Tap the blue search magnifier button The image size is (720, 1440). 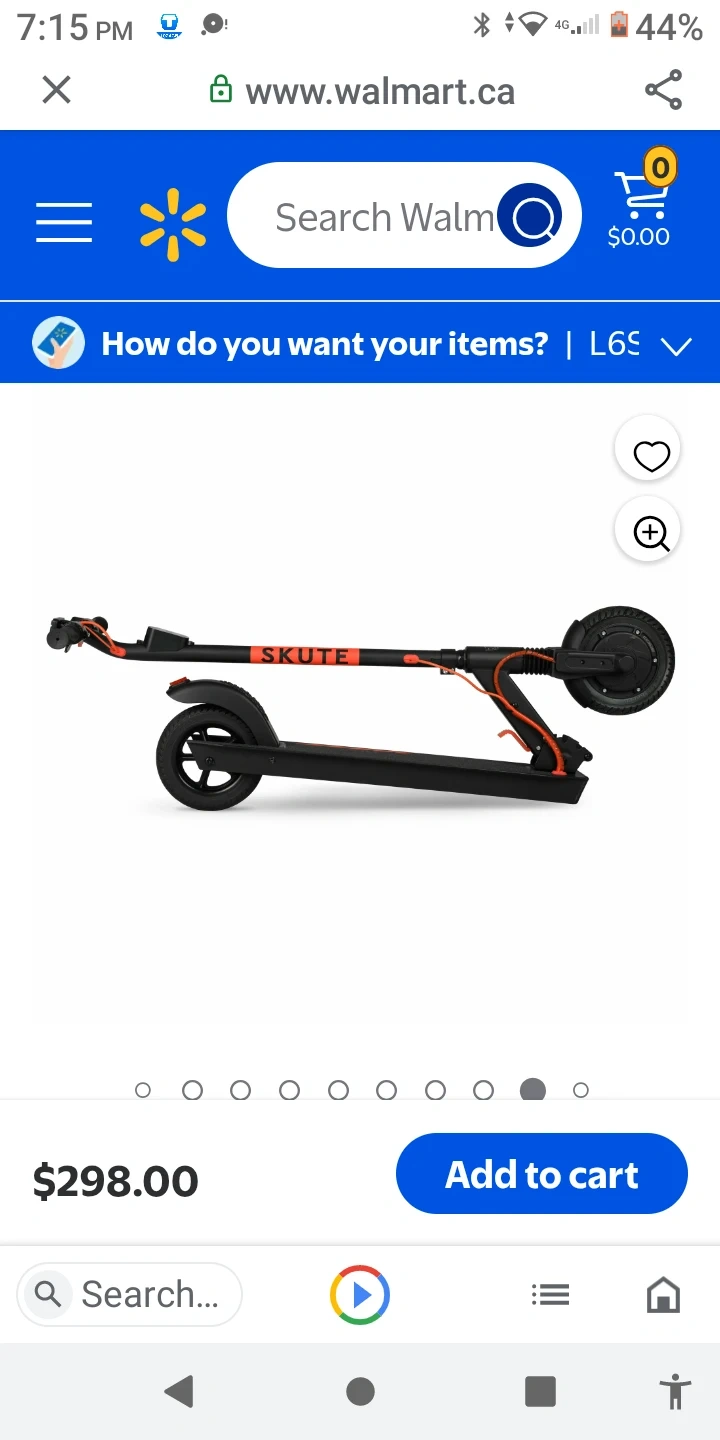(x=530, y=216)
